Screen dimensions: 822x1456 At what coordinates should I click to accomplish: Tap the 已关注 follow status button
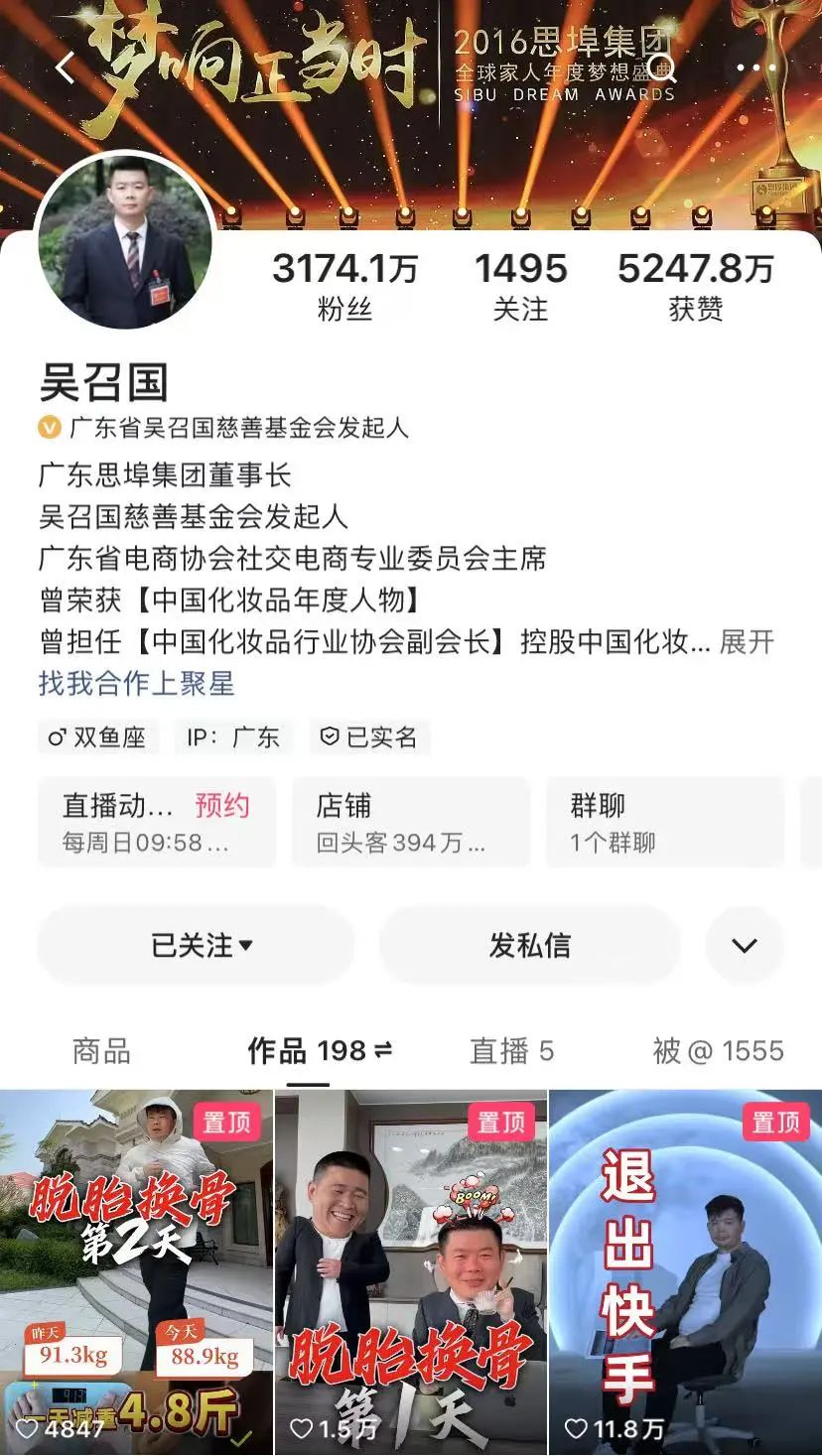click(197, 945)
